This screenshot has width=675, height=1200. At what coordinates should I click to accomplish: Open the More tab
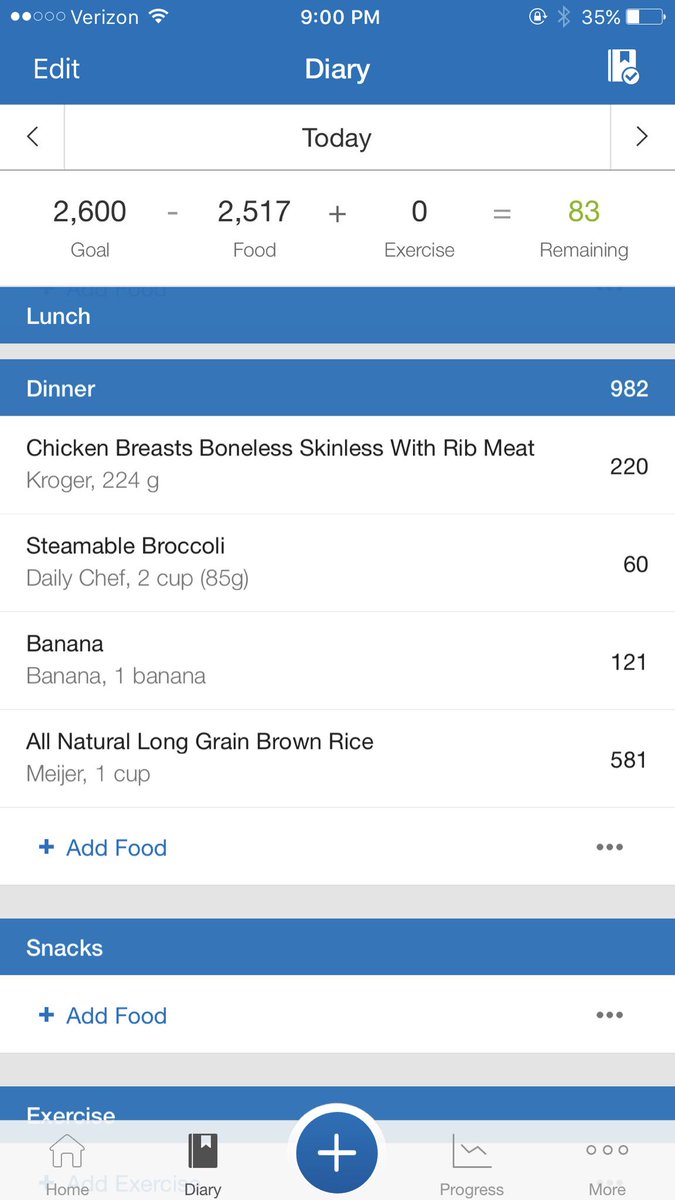607,1165
